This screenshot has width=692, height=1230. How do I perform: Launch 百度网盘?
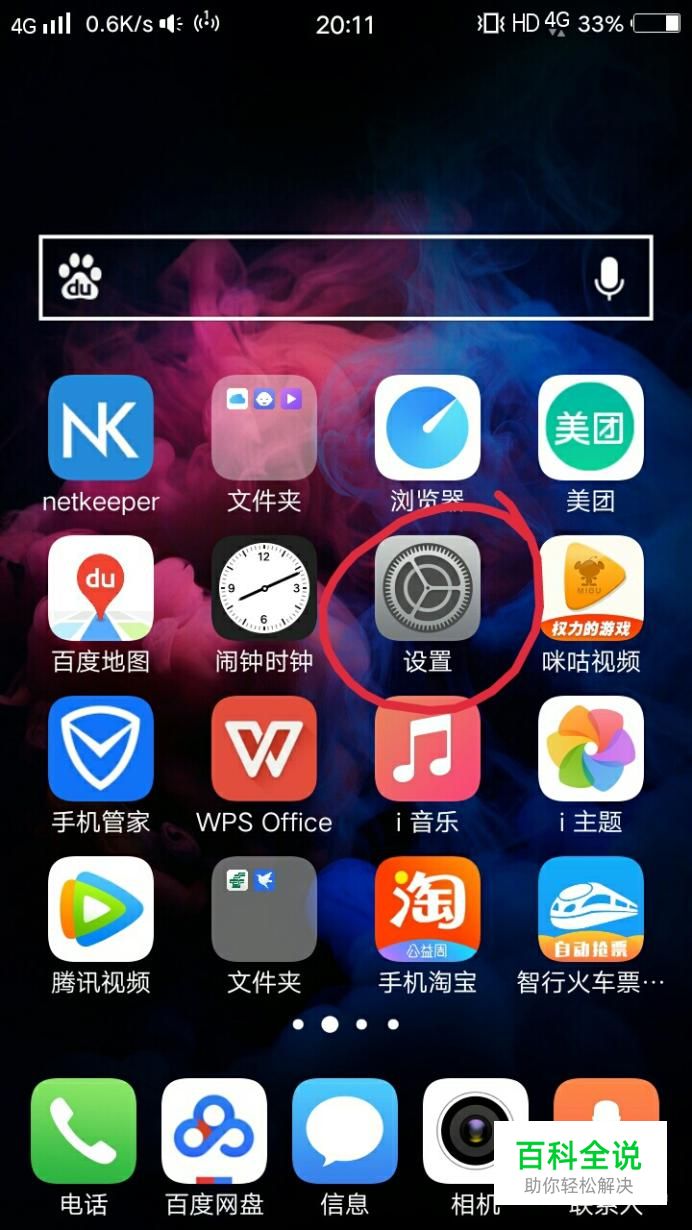coord(214,1131)
